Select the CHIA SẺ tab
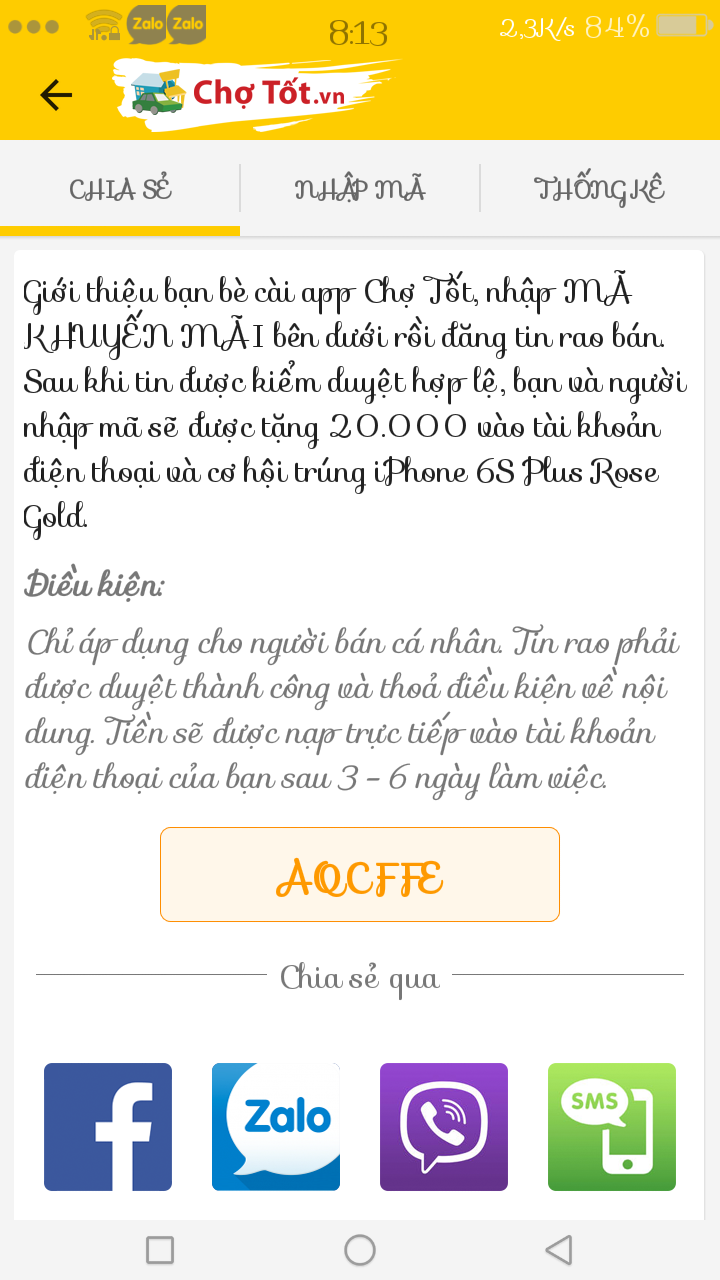 (x=120, y=189)
